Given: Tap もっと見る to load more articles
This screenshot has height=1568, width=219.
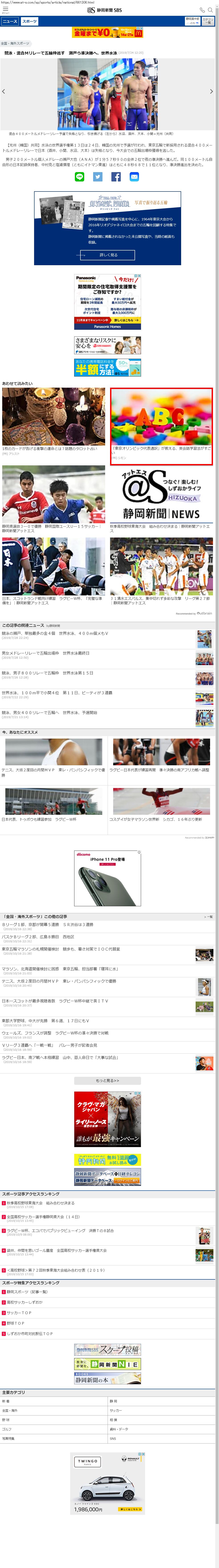Looking at the screenshot, I should click(x=107, y=1080).
